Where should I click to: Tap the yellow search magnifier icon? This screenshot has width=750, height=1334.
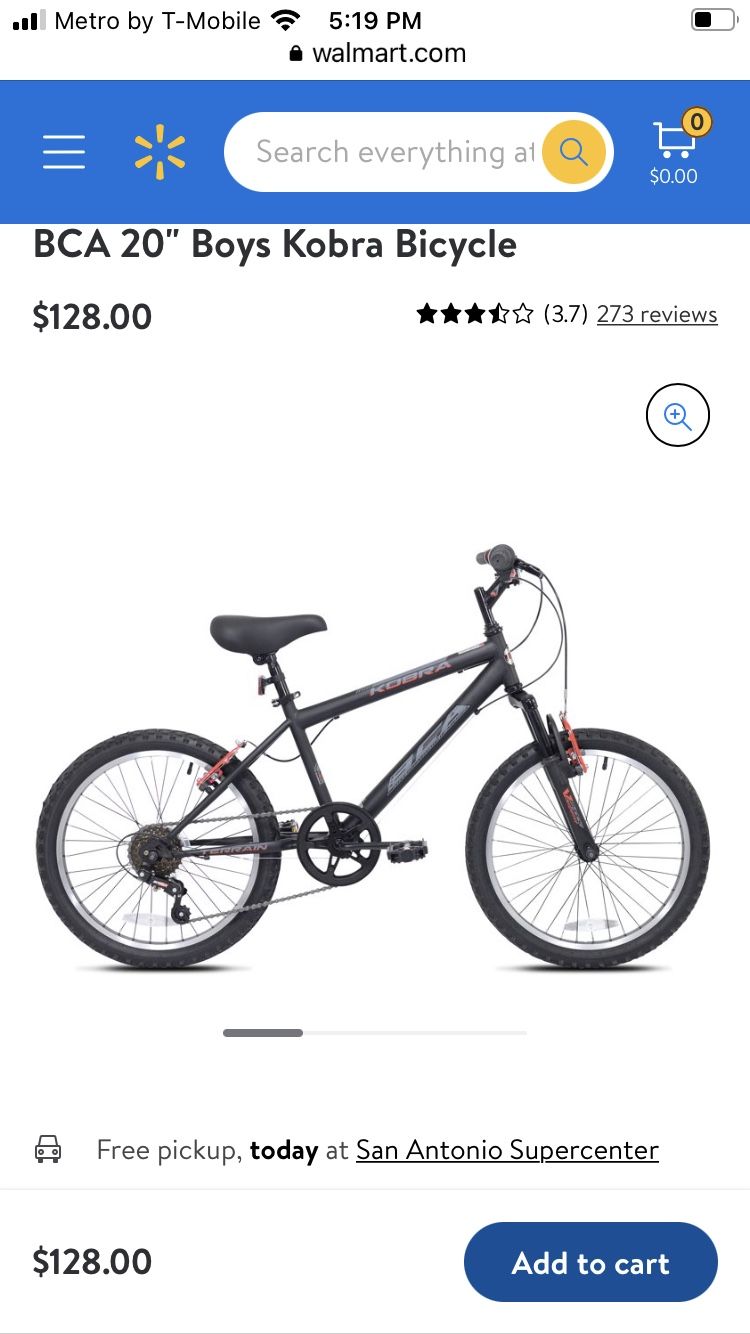pyautogui.click(x=572, y=151)
